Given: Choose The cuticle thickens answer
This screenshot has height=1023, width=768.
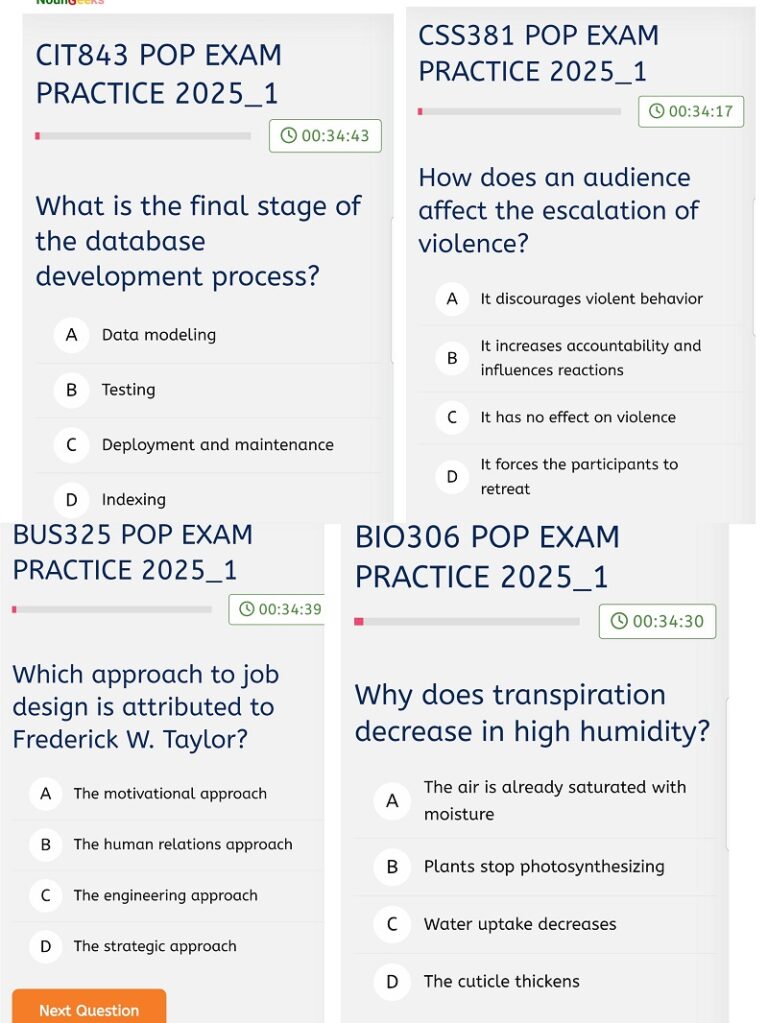Looking at the screenshot, I should (x=500, y=982).
